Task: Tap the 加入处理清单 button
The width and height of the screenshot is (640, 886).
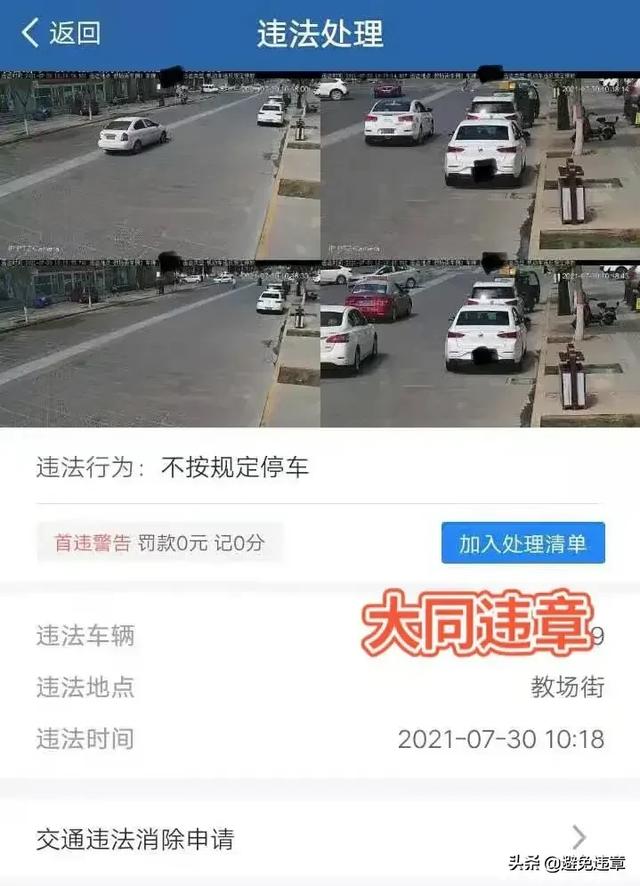Action: [x=523, y=544]
